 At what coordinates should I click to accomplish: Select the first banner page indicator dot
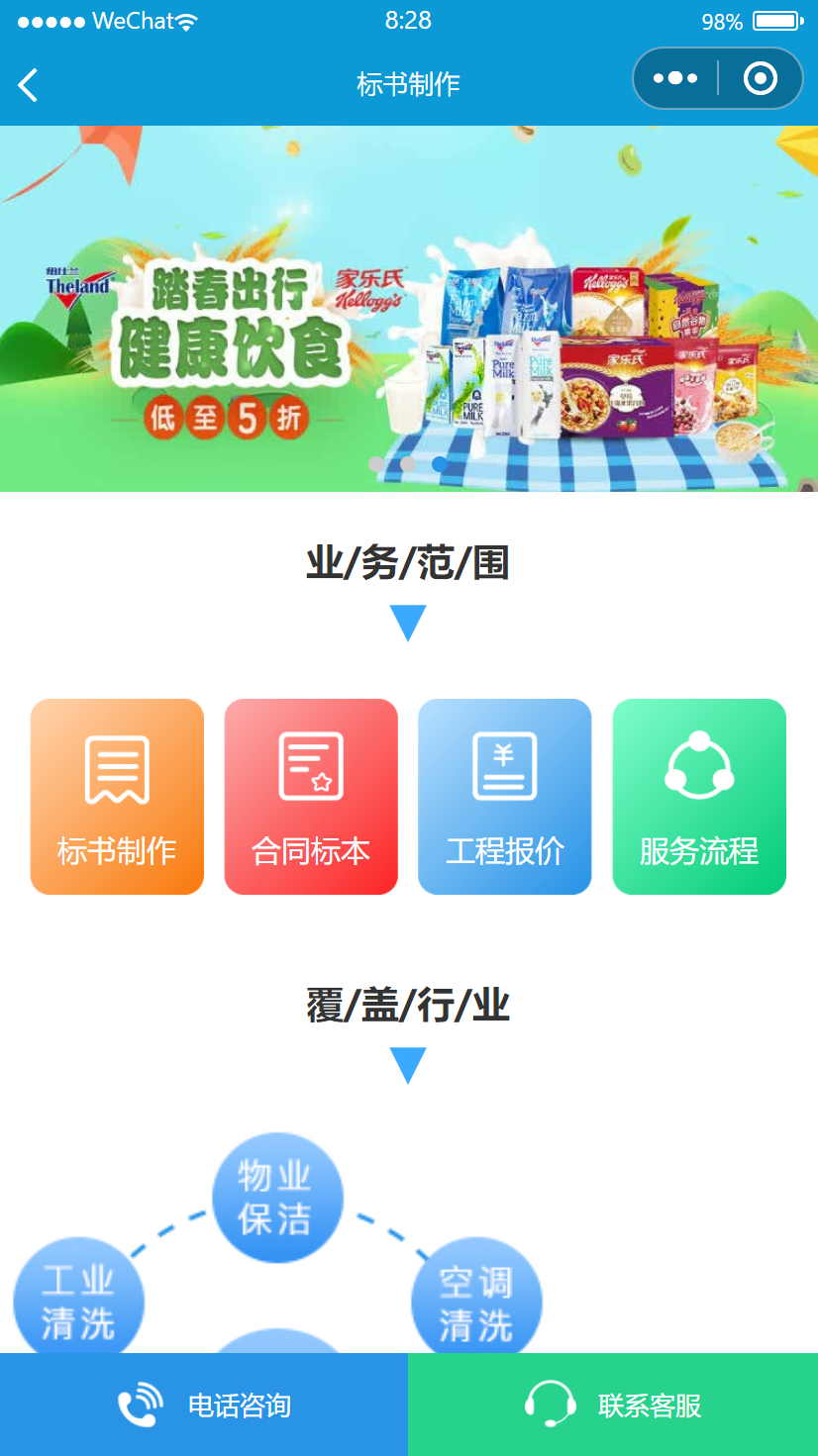tap(376, 463)
